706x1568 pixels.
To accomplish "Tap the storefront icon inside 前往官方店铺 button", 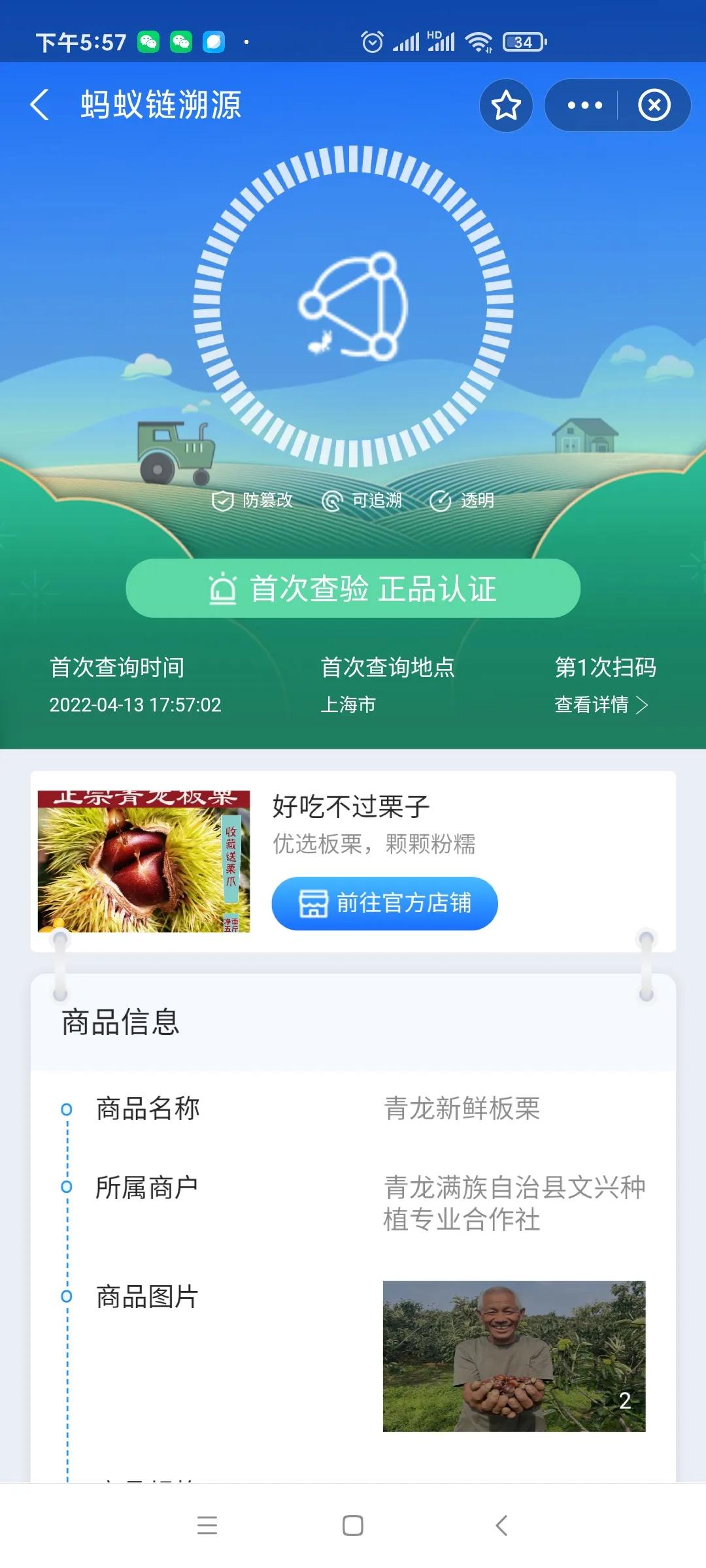I will [314, 904].
